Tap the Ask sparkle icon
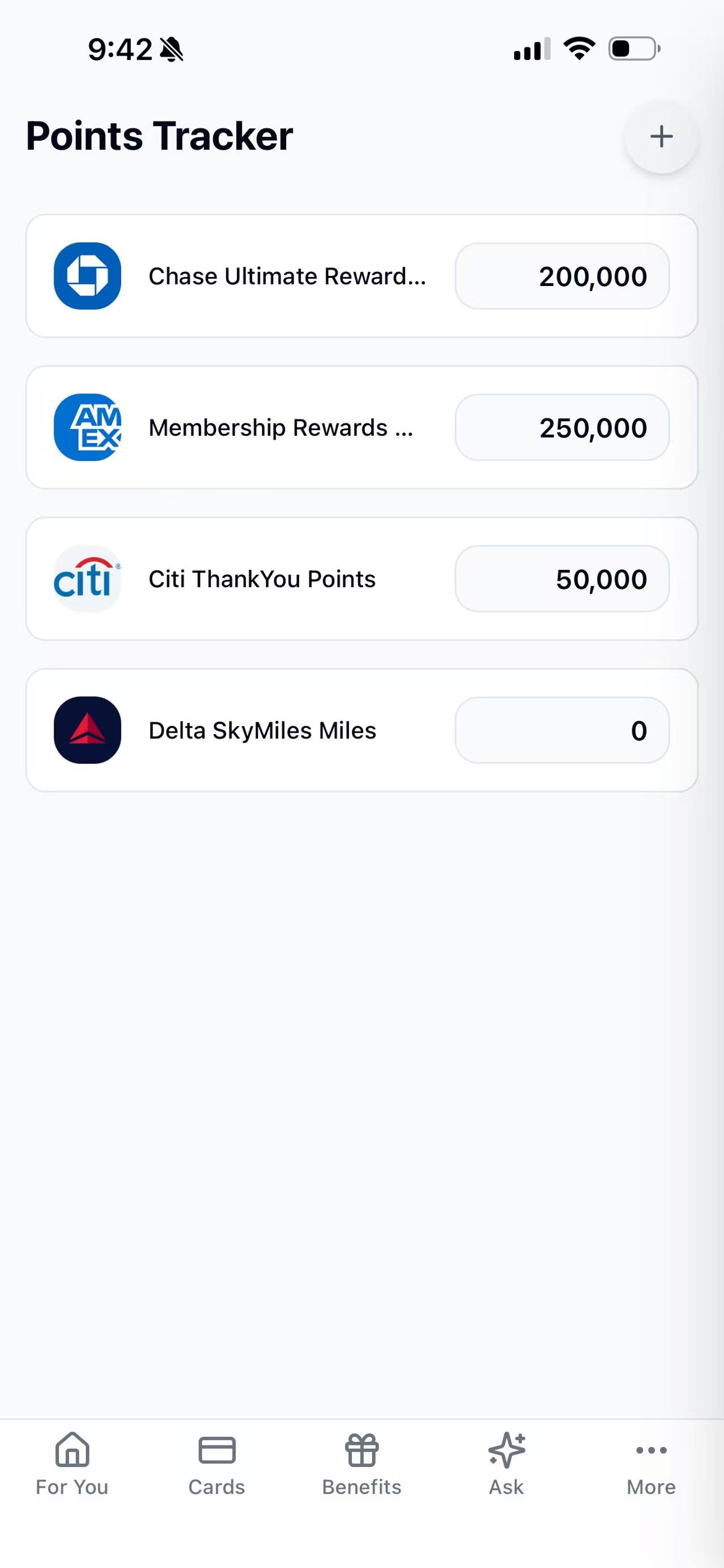This screenshot has width=724, height=1568. (506, 1450)
